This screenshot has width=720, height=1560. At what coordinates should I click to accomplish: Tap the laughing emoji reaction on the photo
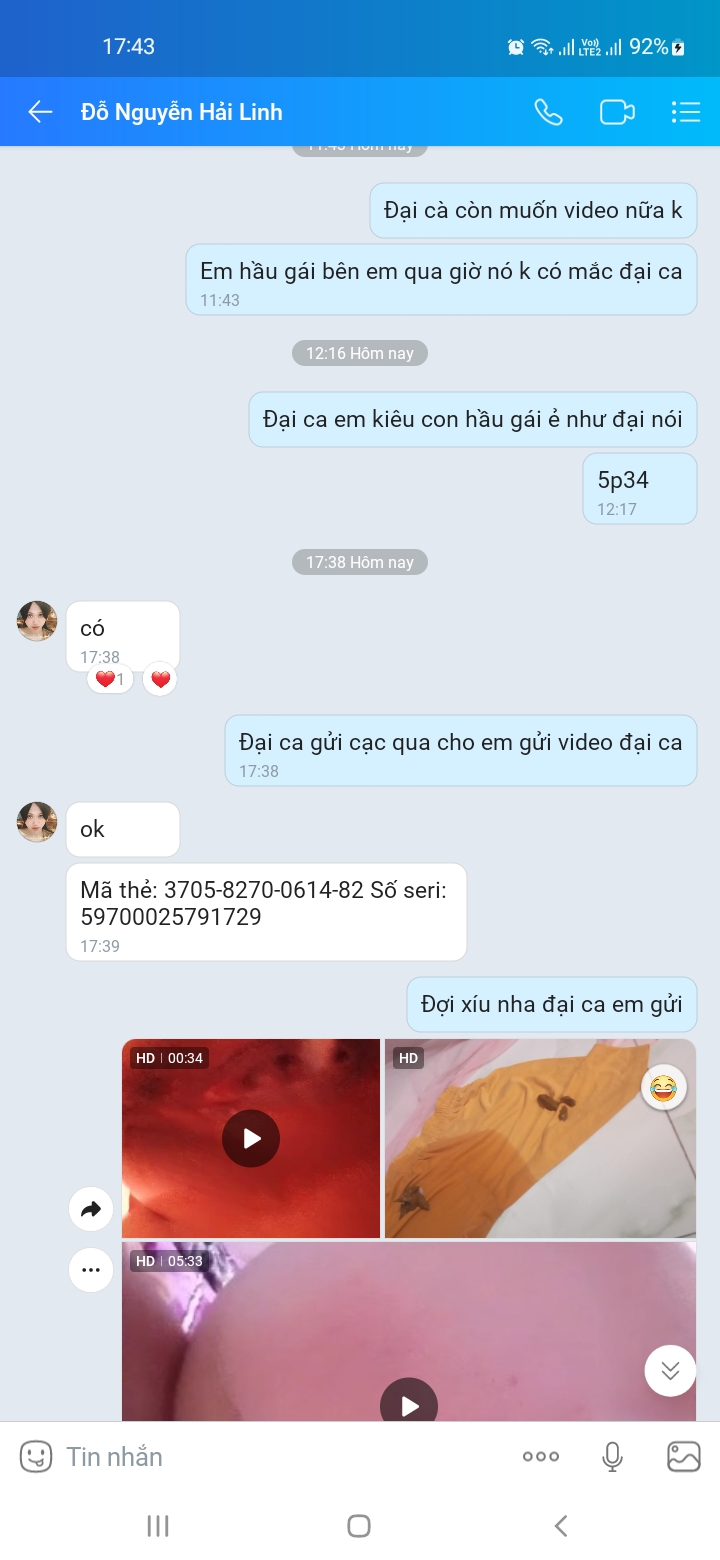click(x=663, y=1088)
